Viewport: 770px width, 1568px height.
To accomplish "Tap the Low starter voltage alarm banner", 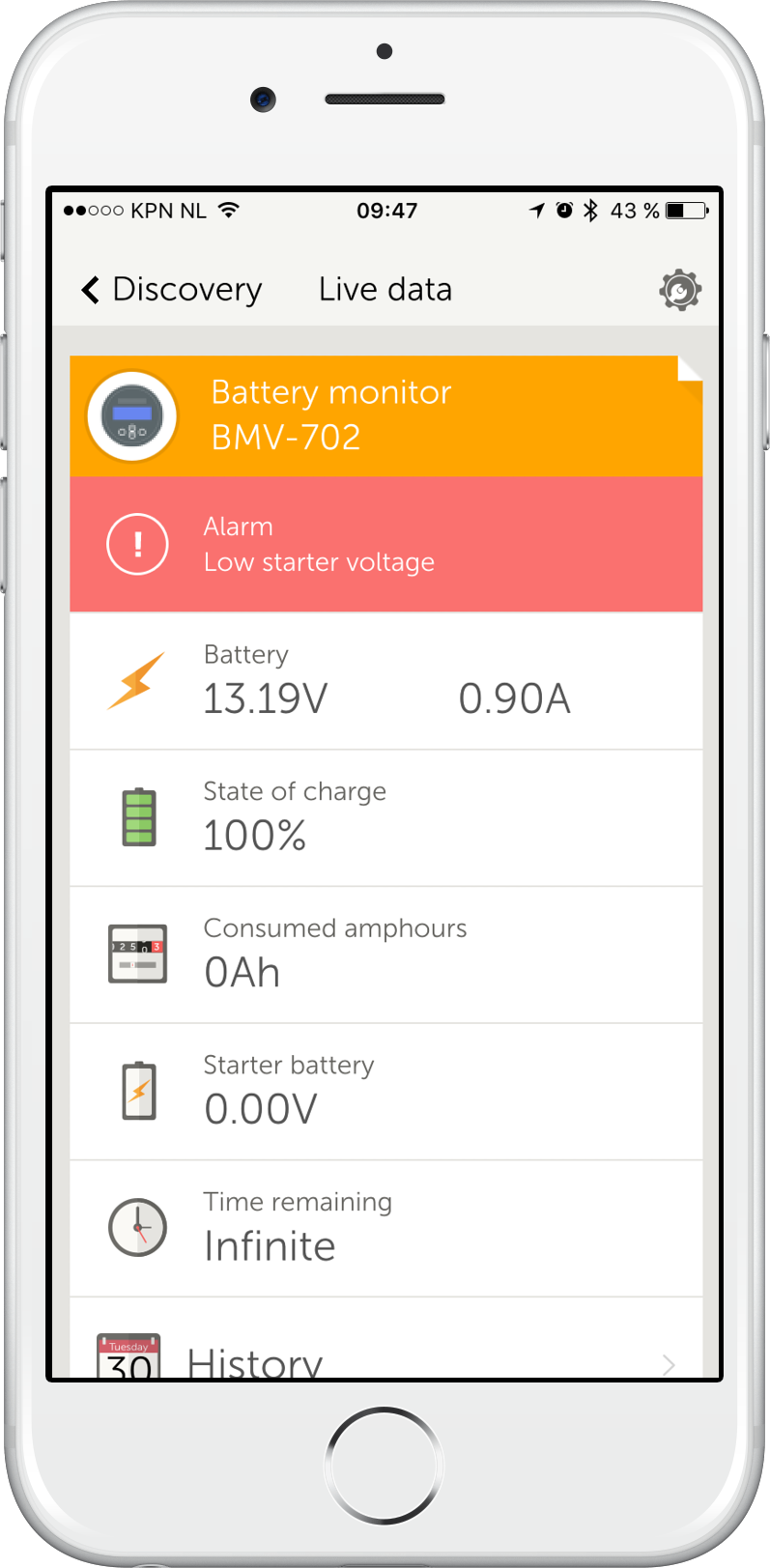I will [385, 545].
